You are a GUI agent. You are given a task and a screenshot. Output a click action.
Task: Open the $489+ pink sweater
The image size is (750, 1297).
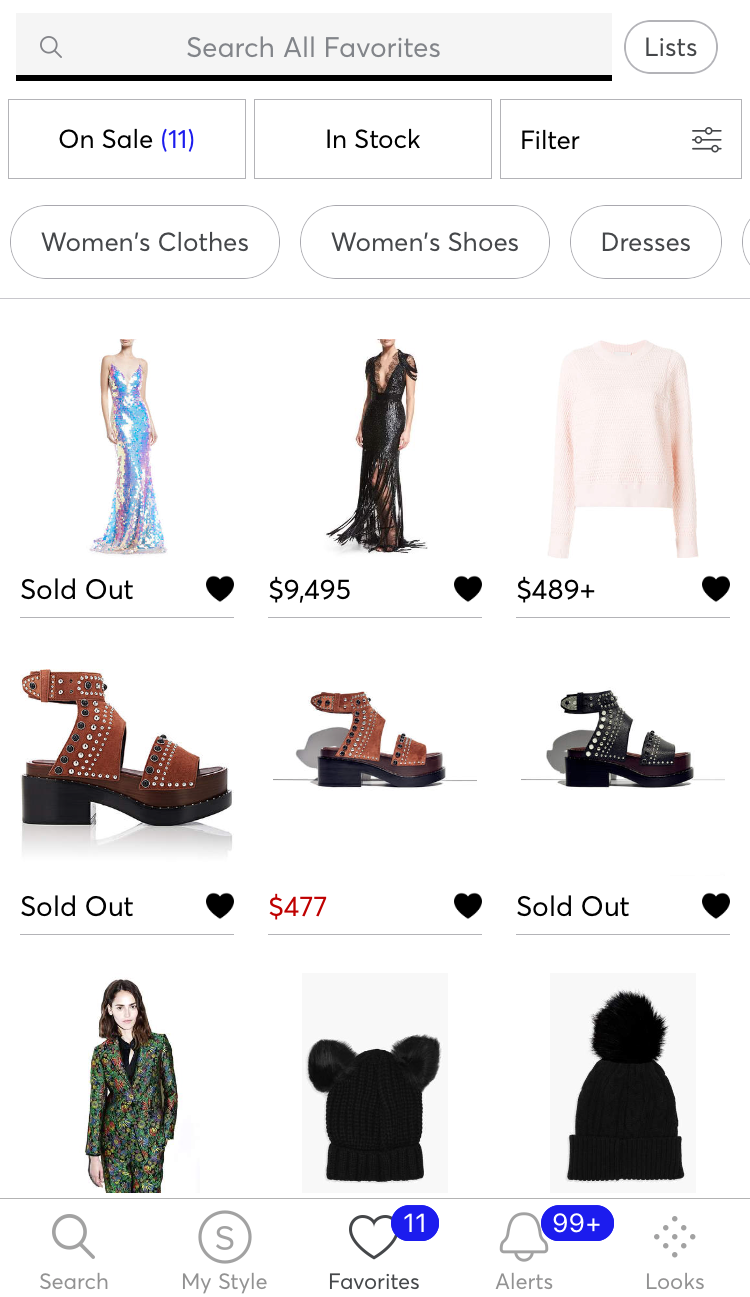pos(623,448)
